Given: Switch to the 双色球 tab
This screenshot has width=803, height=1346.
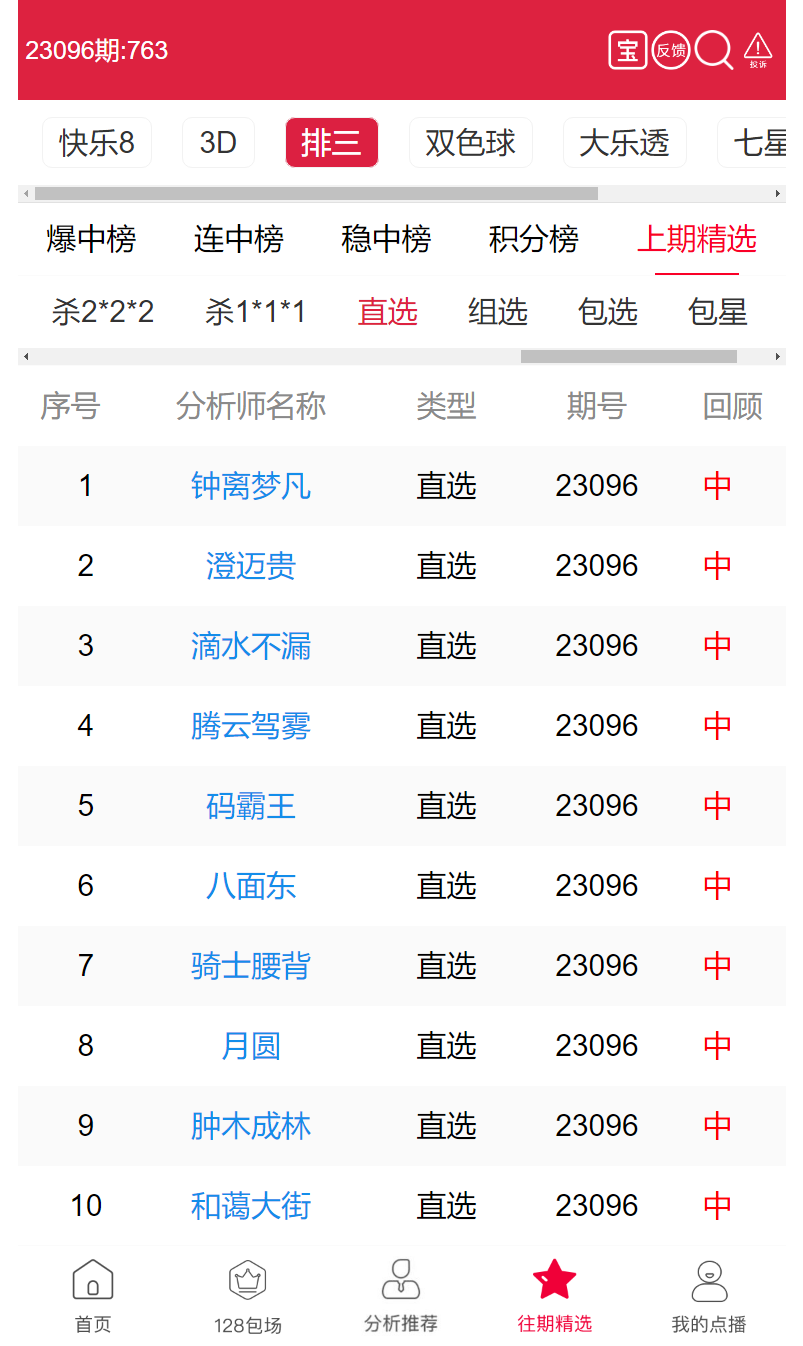Looking at the screenshot, I should [471, 143].
